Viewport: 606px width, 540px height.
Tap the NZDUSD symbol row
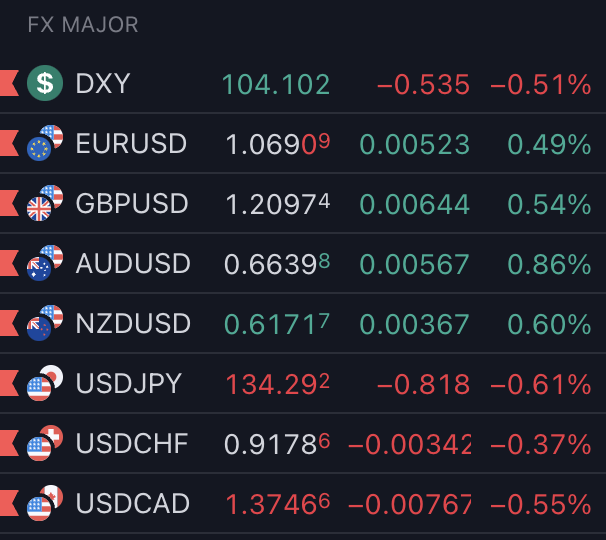133,324
